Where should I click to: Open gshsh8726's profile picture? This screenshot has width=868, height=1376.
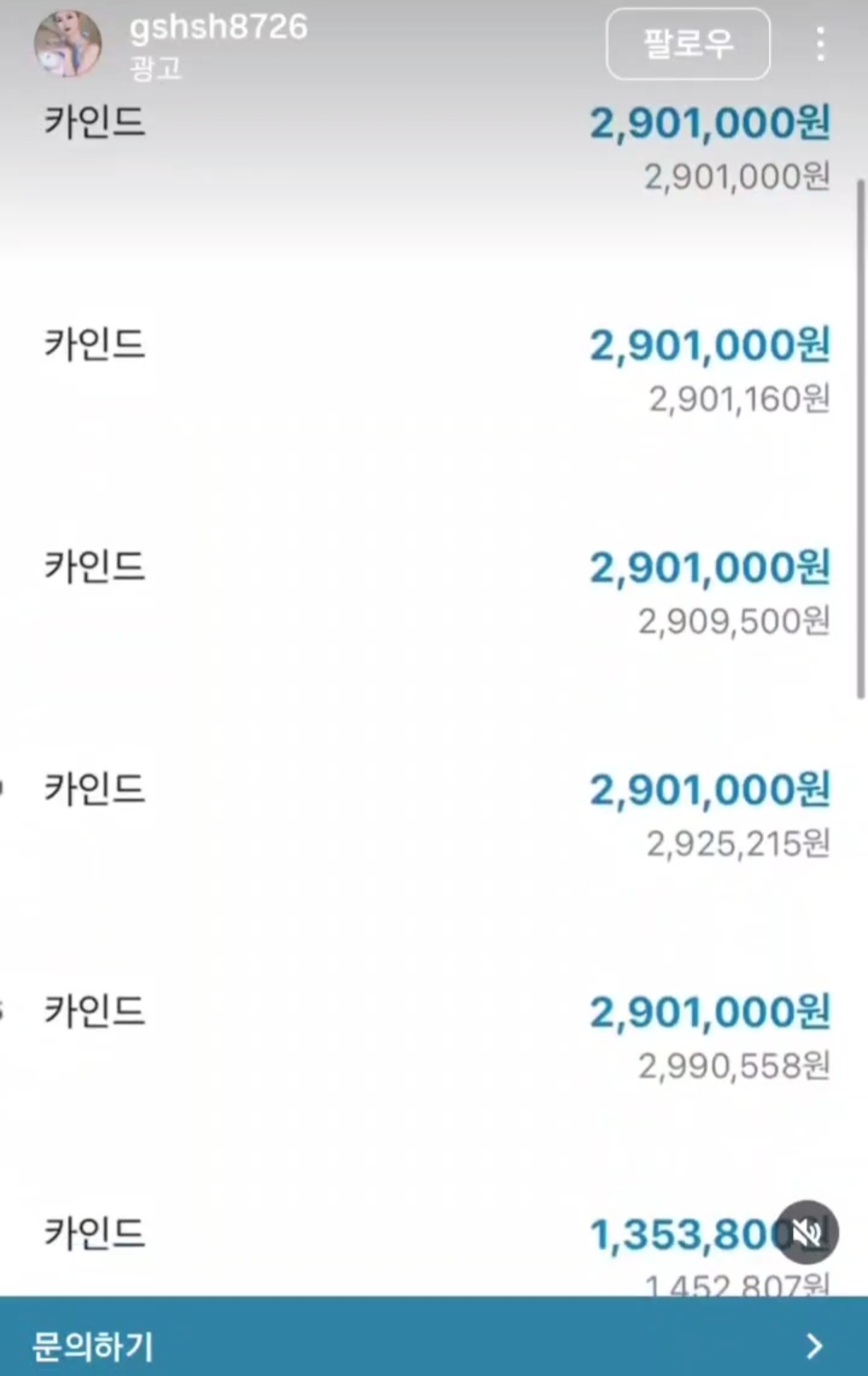click(x=68, y=44)
